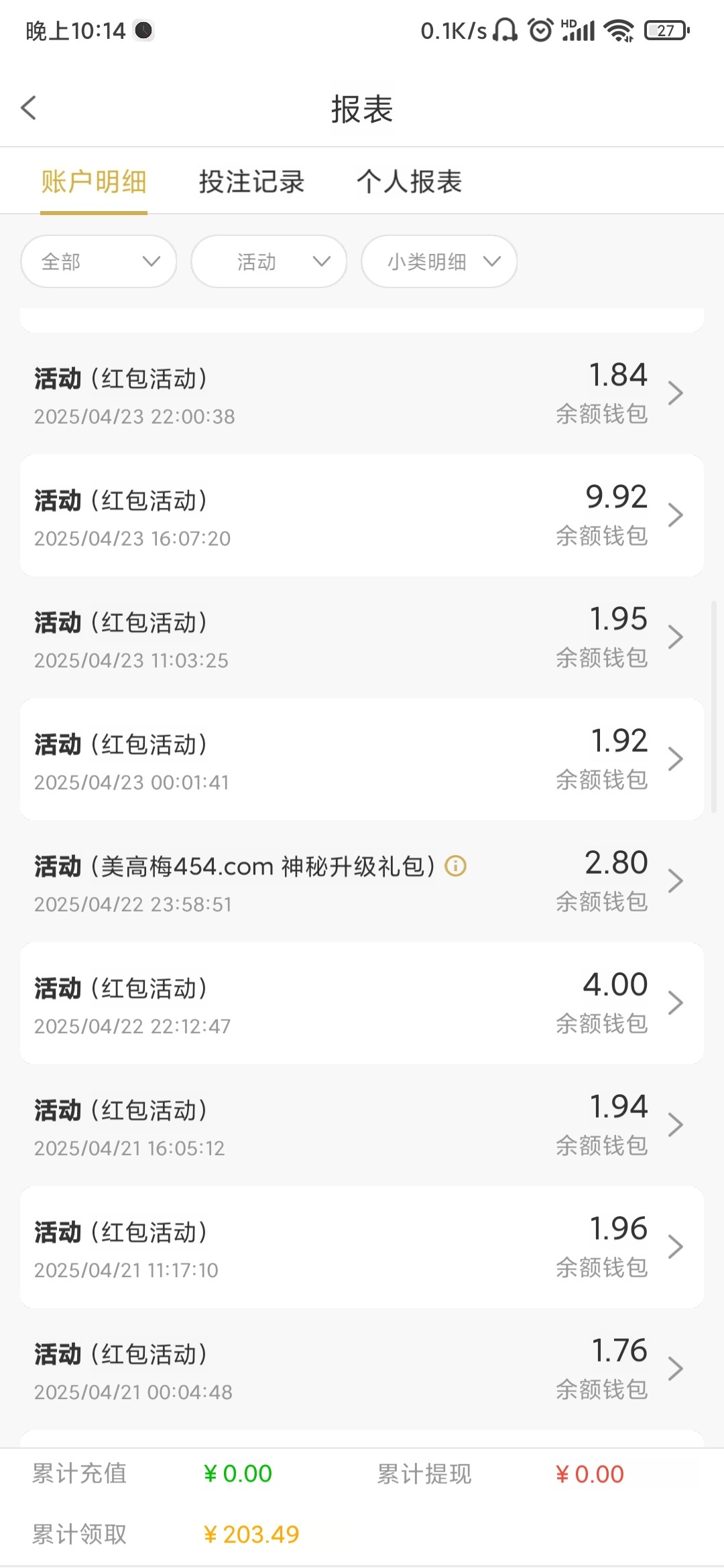Tap the info icon beside 神秘升级礼包

pyautogui.click(x=456, y=866)
